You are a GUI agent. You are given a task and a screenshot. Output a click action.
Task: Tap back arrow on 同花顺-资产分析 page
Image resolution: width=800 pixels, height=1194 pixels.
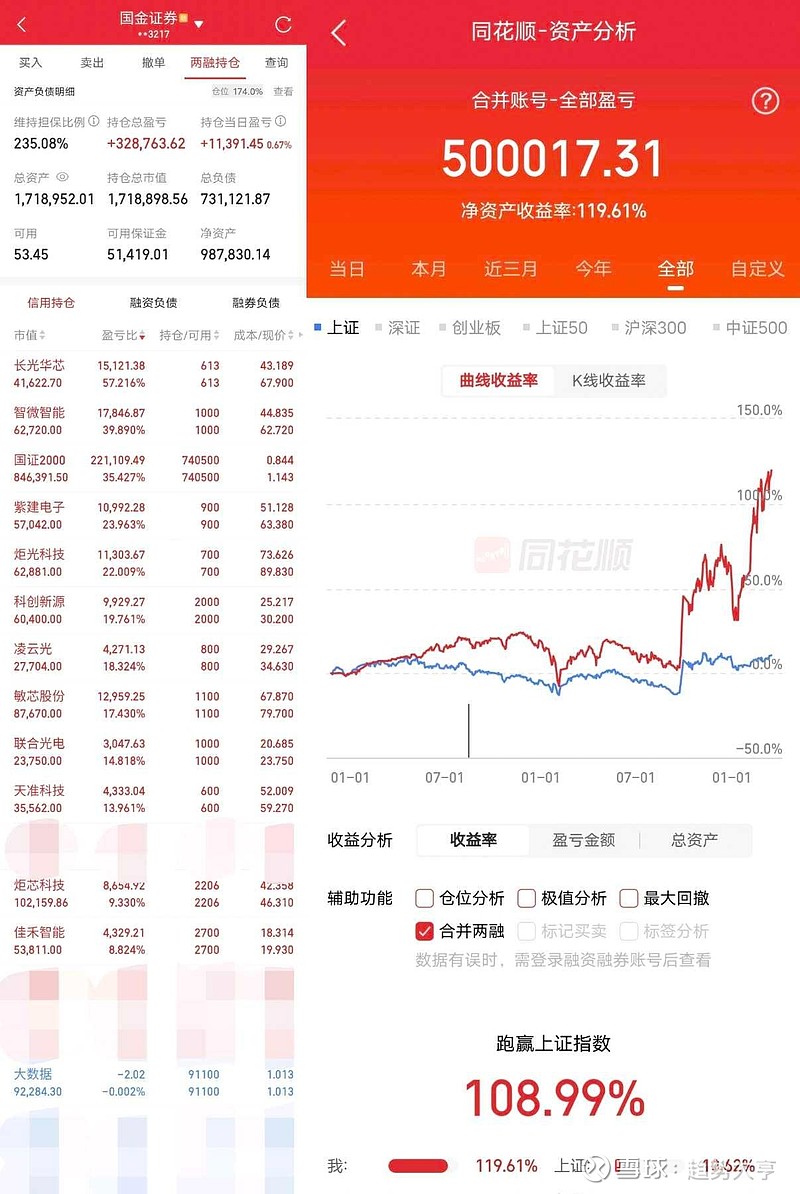pos(339,32)
